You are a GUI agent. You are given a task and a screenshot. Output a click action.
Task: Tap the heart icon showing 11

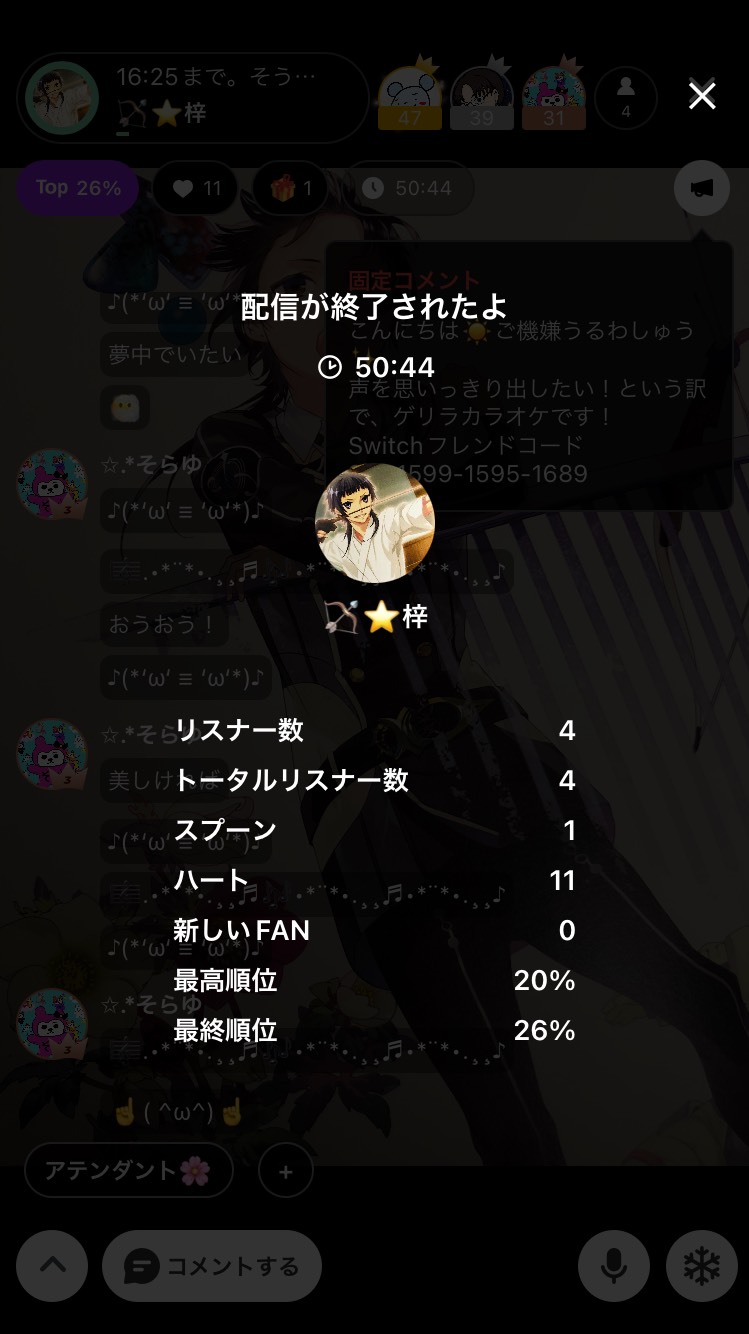pos(195,188)
